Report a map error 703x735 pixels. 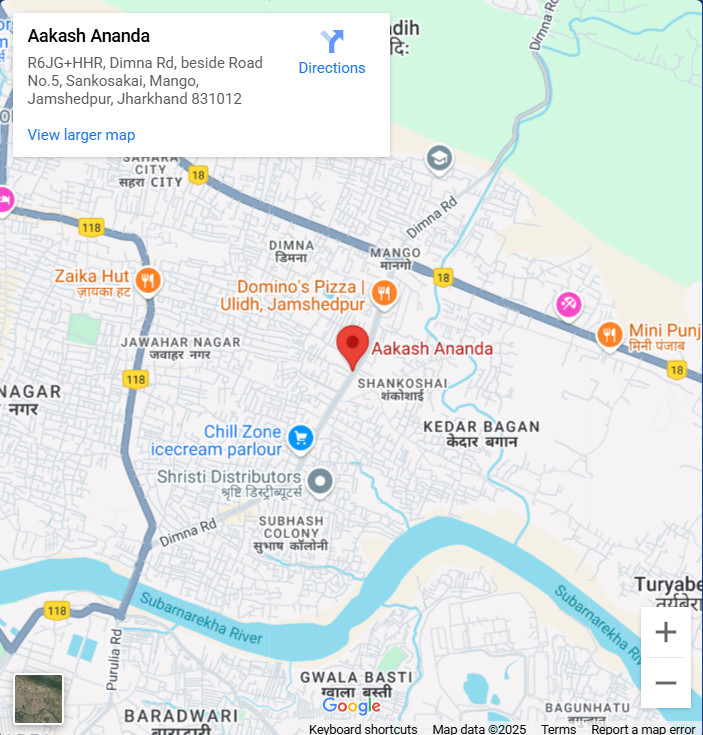tap(643, 729)
